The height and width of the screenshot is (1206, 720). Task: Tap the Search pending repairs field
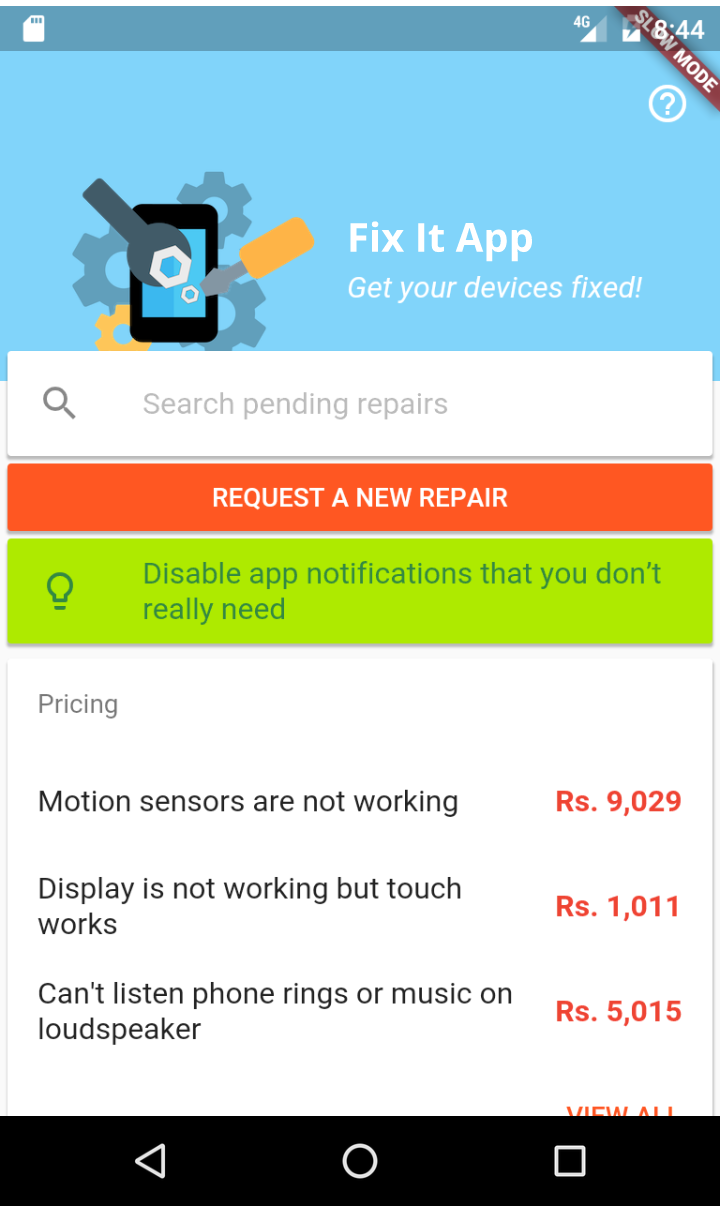click(360, 404)
